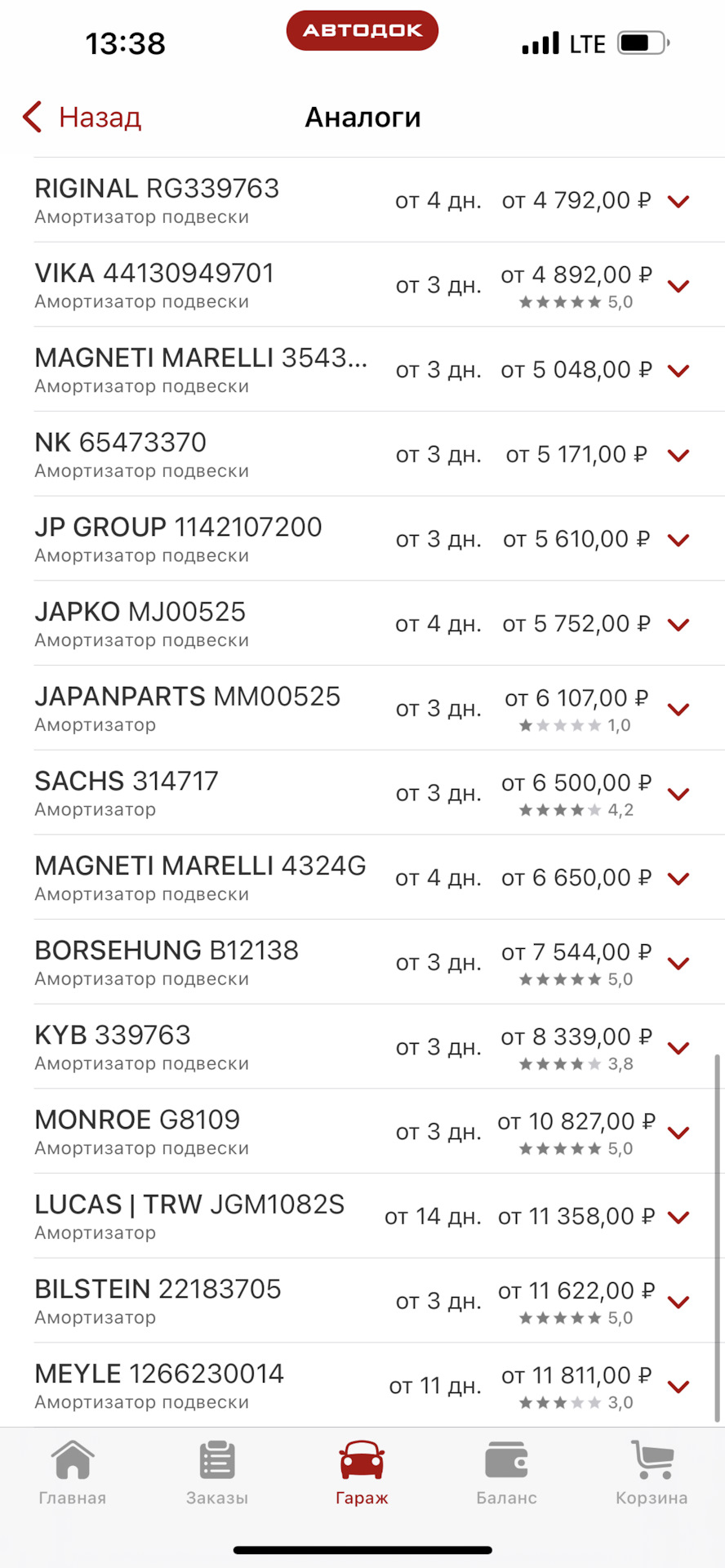Switch to the Главная tab
This screenshot has width=725, height=1568.
[73, 1474]
